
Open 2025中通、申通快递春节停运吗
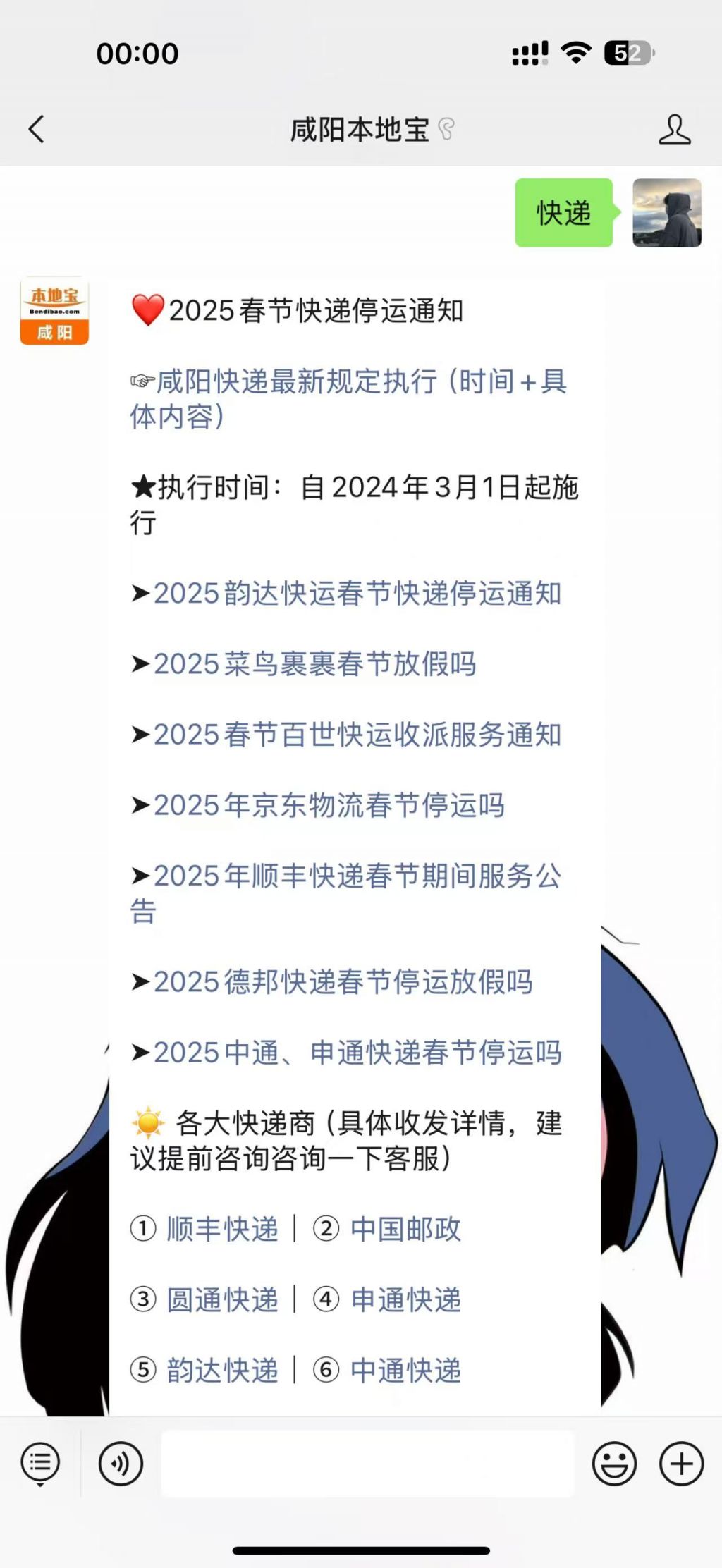tap(357, 1053)
